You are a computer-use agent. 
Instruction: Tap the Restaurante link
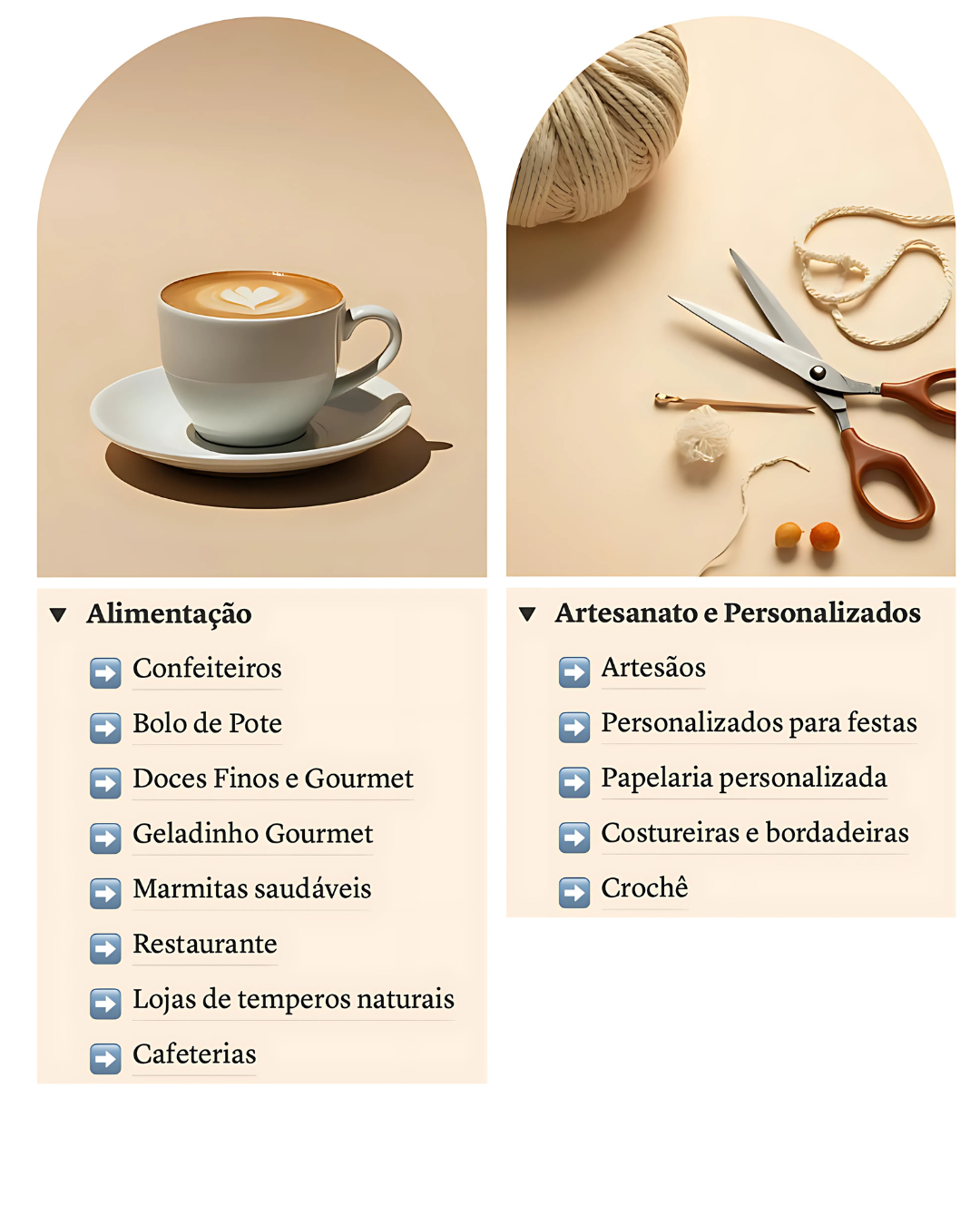tap(204, 945)
